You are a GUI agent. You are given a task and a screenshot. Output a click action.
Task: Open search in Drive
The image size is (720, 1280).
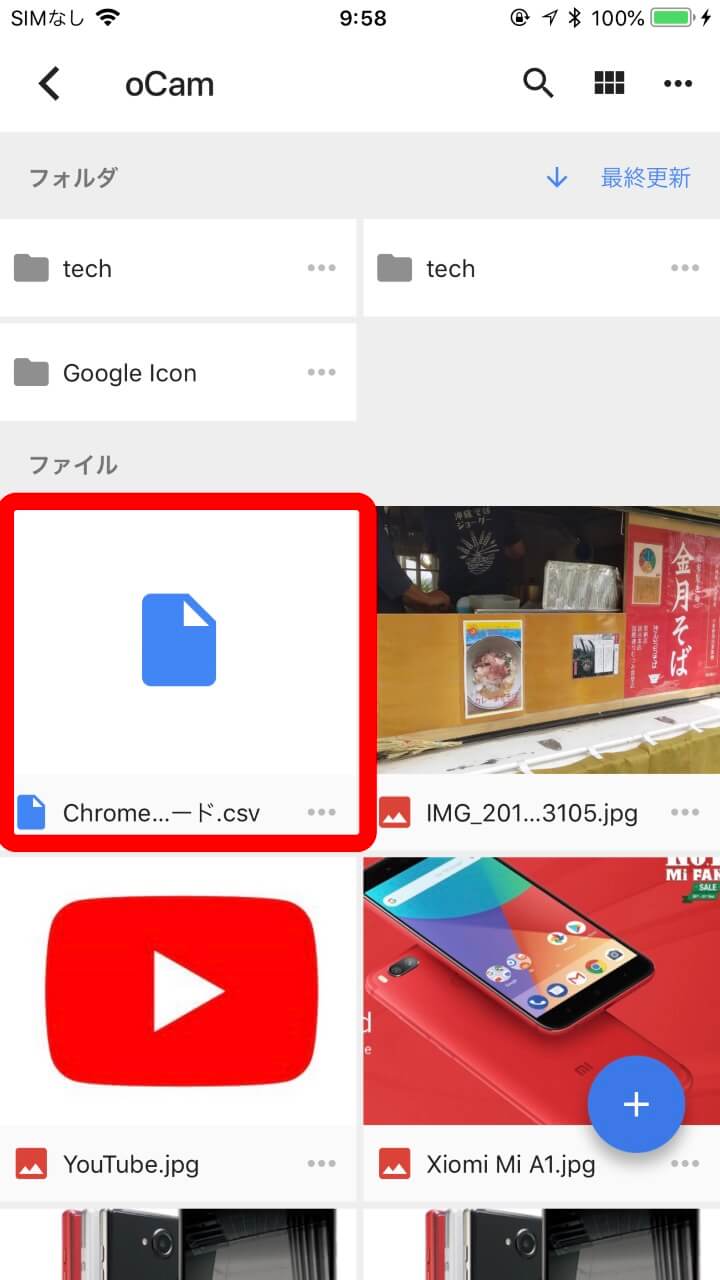(538, 84)
